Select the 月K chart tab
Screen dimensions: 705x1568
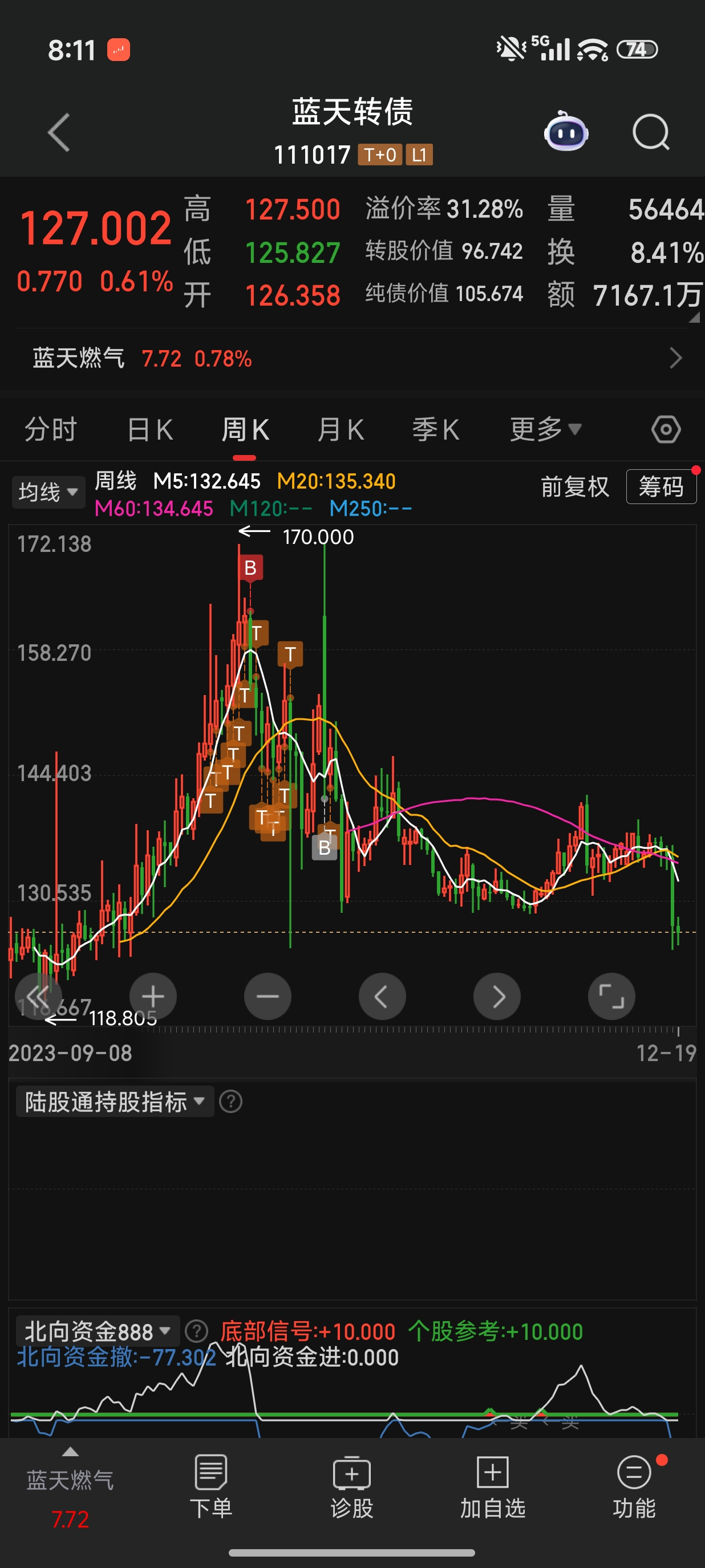point(341,430)
